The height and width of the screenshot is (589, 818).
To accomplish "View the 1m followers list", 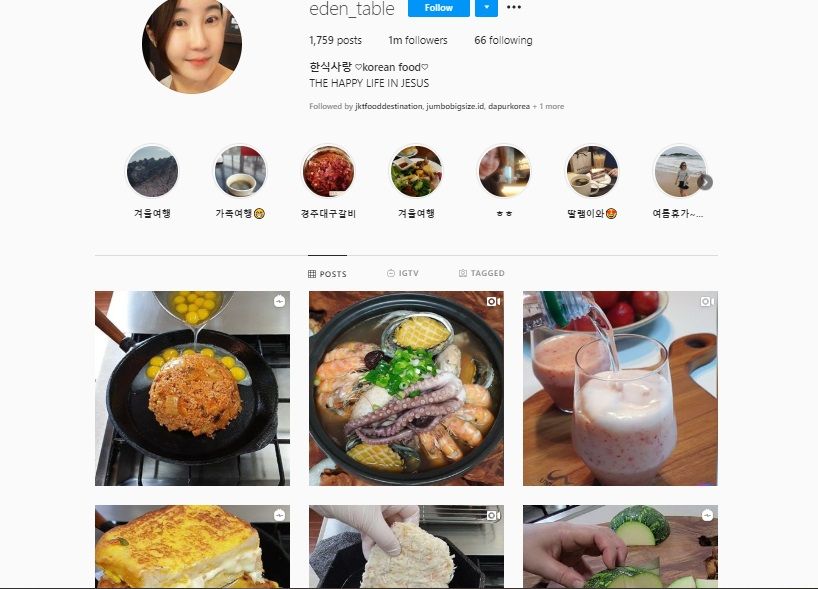I will (417, 41).
